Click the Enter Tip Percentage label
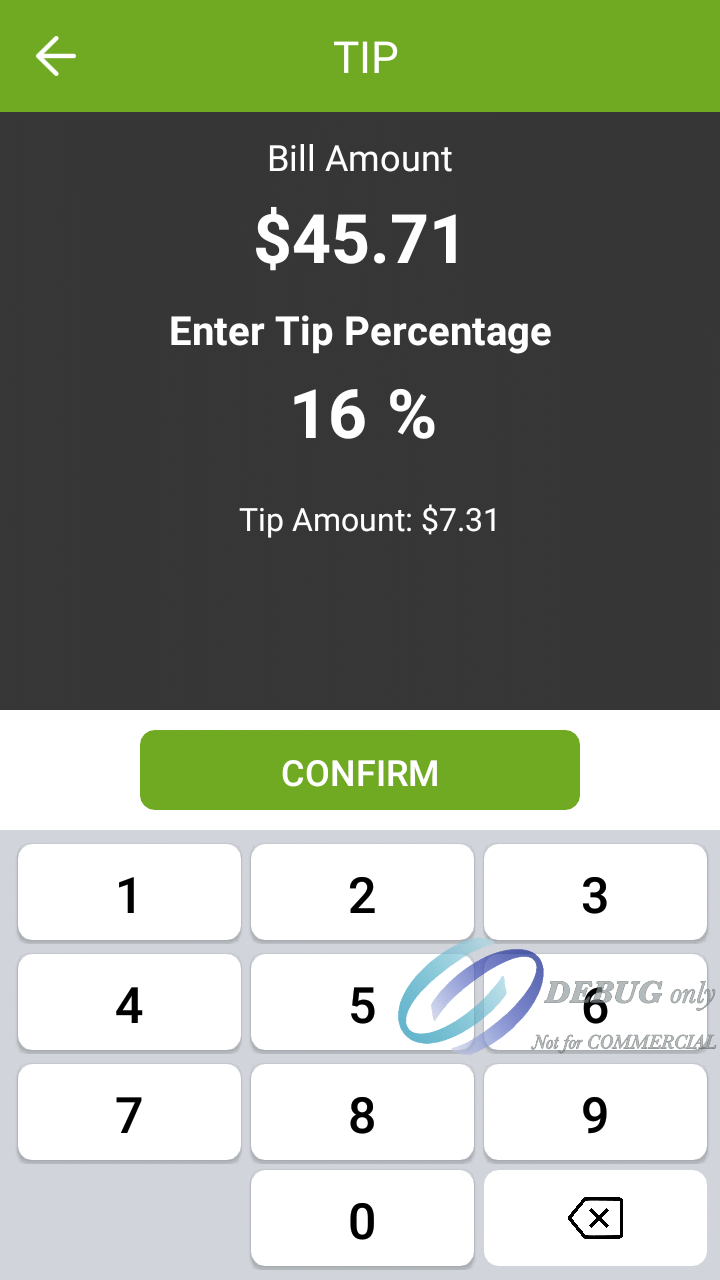720x1280 pixels. click(360, 331)
